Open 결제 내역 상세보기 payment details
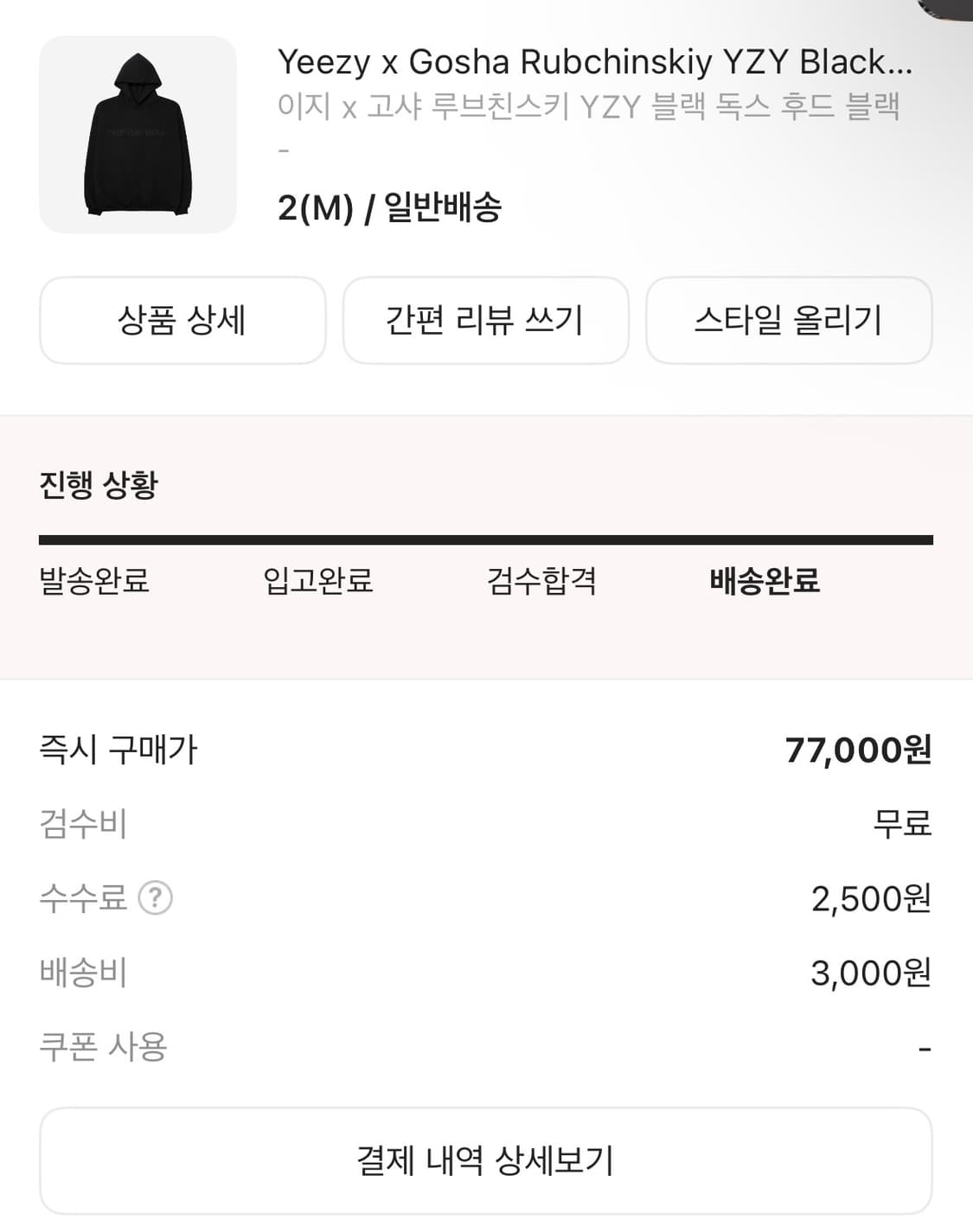 (486, 1161)
